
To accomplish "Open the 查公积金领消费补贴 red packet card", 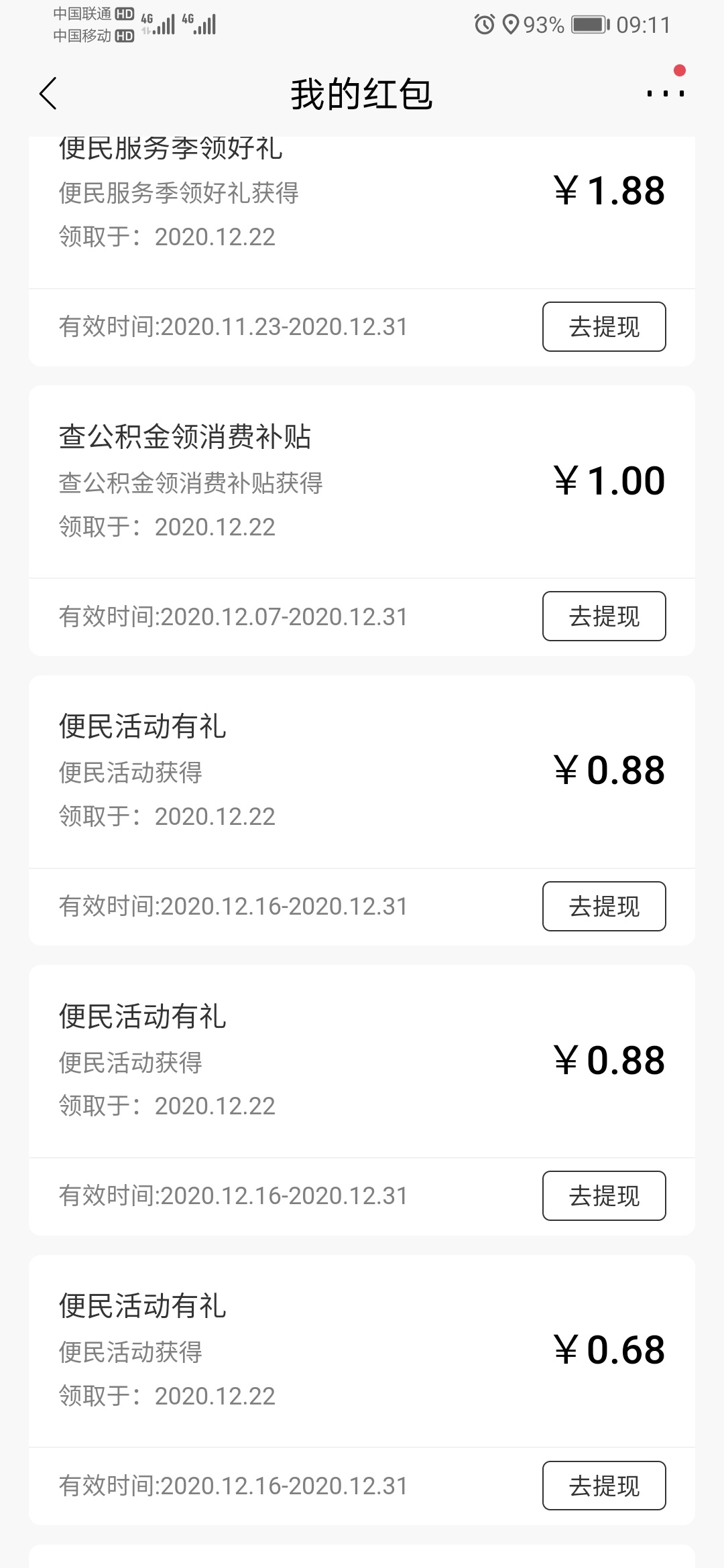I will click(362, 521).
